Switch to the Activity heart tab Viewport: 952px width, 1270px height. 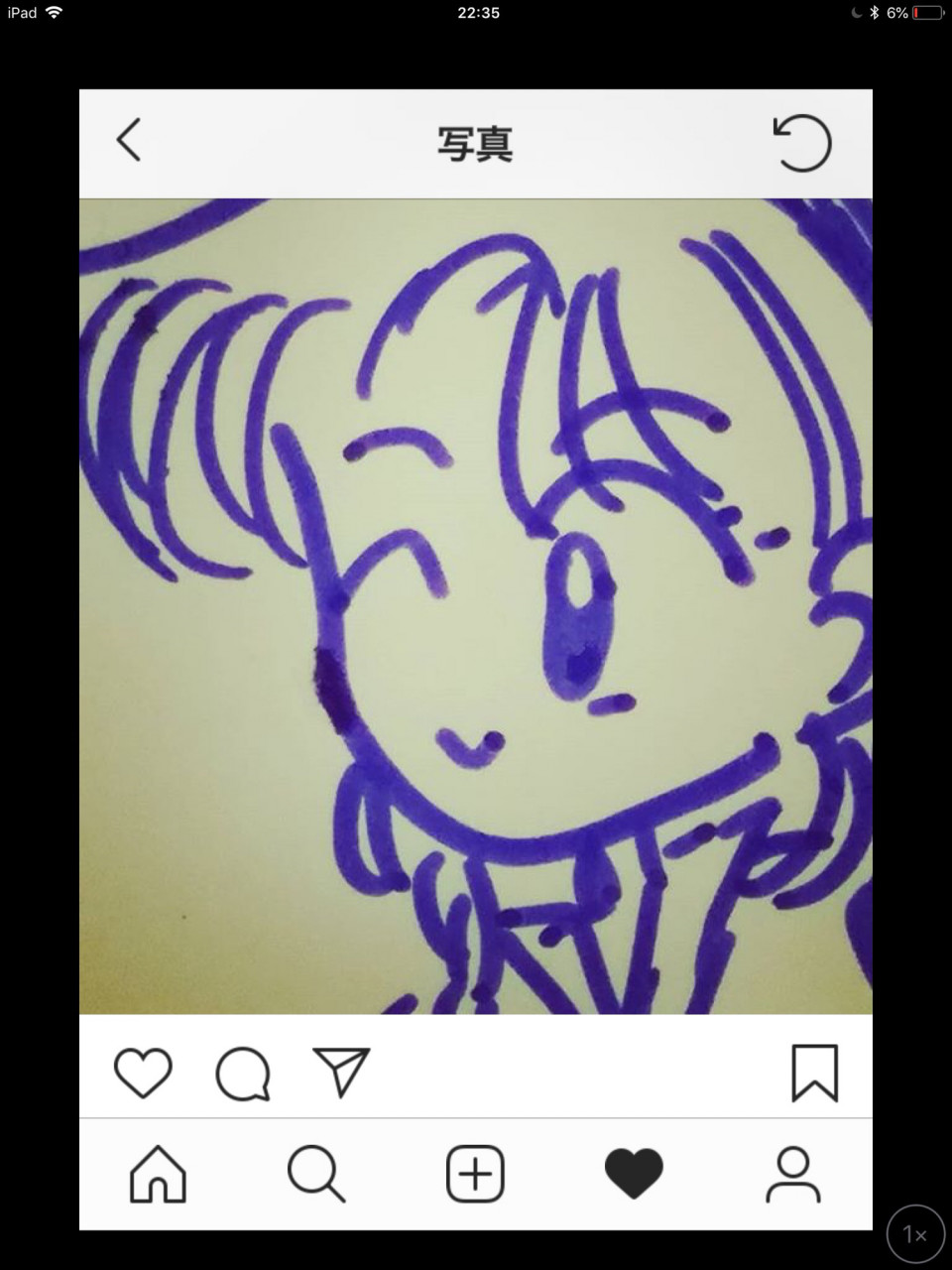coord(634,1175)
